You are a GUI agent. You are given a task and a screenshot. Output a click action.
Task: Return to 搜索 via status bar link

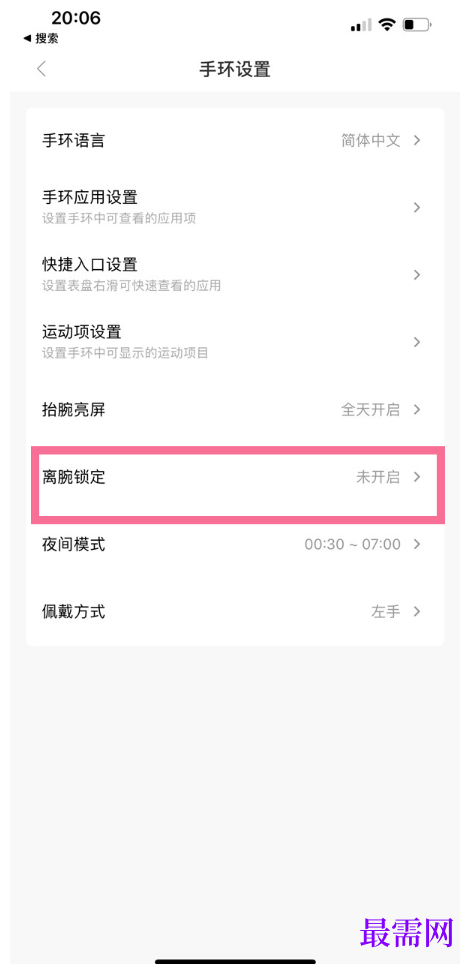coord(41,38)
